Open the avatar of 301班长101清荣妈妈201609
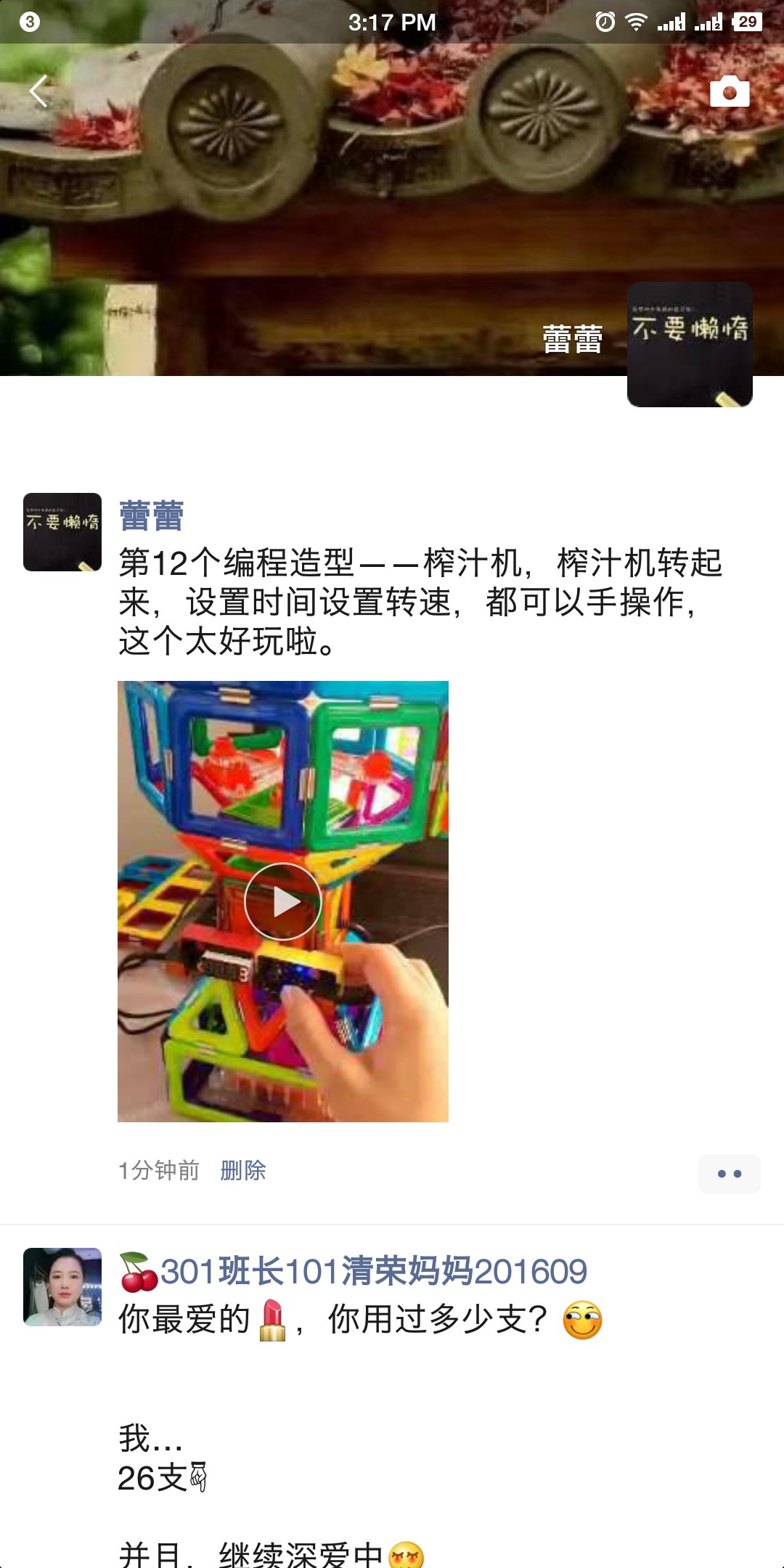 tap(62, 1287)
